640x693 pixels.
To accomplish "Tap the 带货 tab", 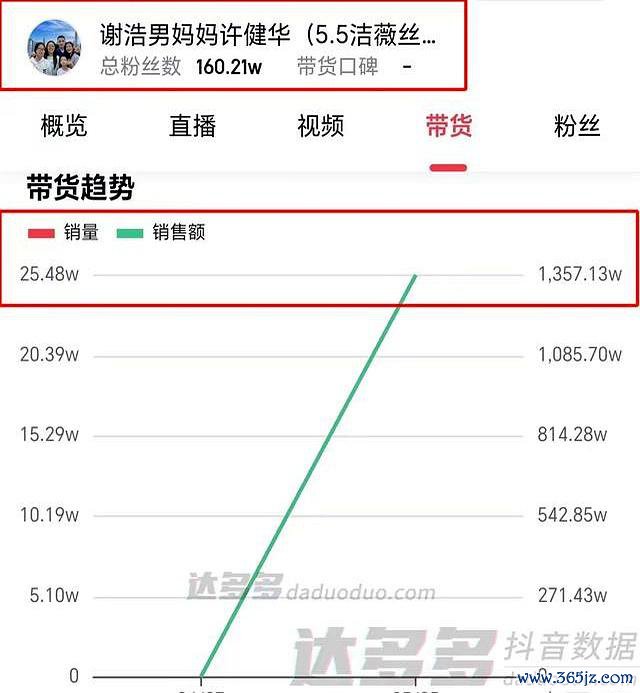I will tap(448, 126).
